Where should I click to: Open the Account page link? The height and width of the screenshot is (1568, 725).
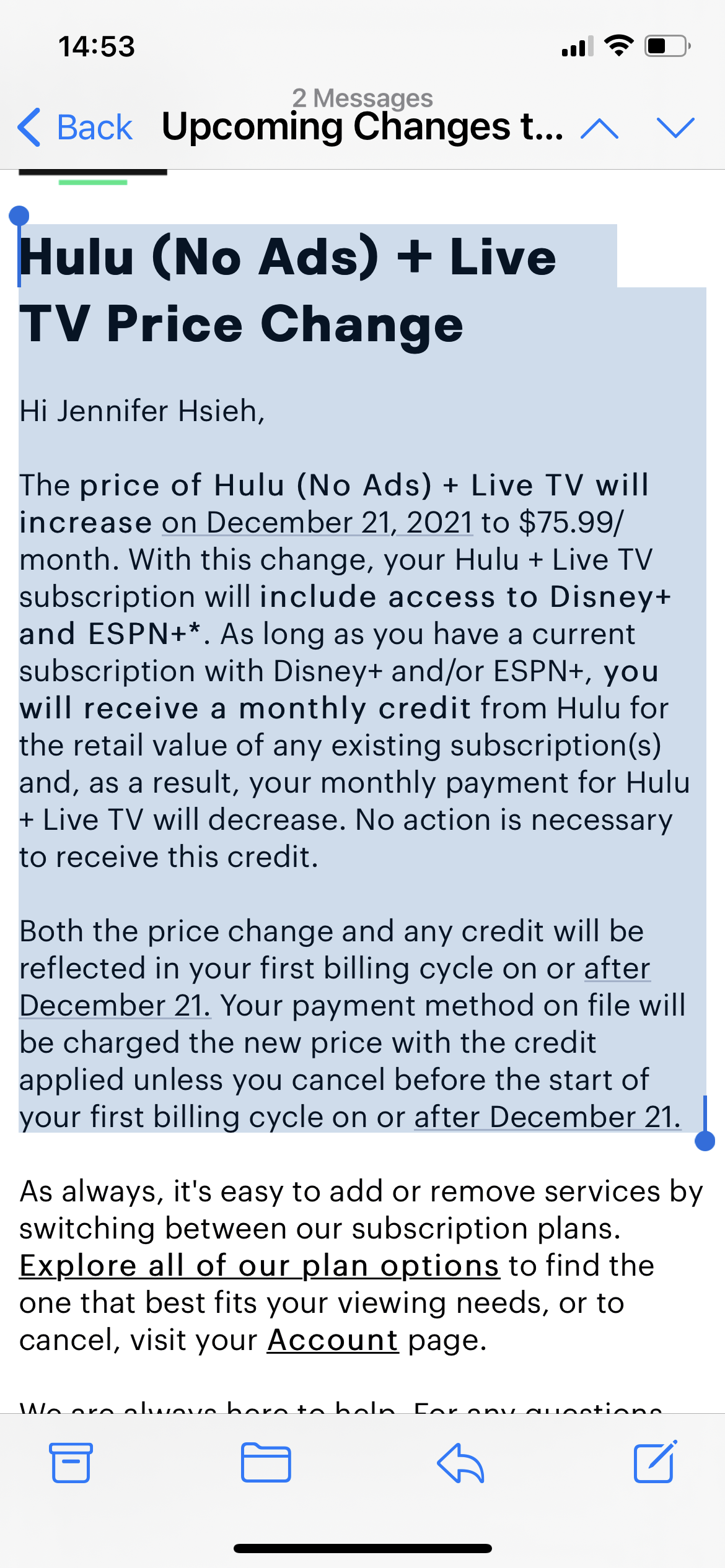pyautogui.click(x=333, y=1340)
